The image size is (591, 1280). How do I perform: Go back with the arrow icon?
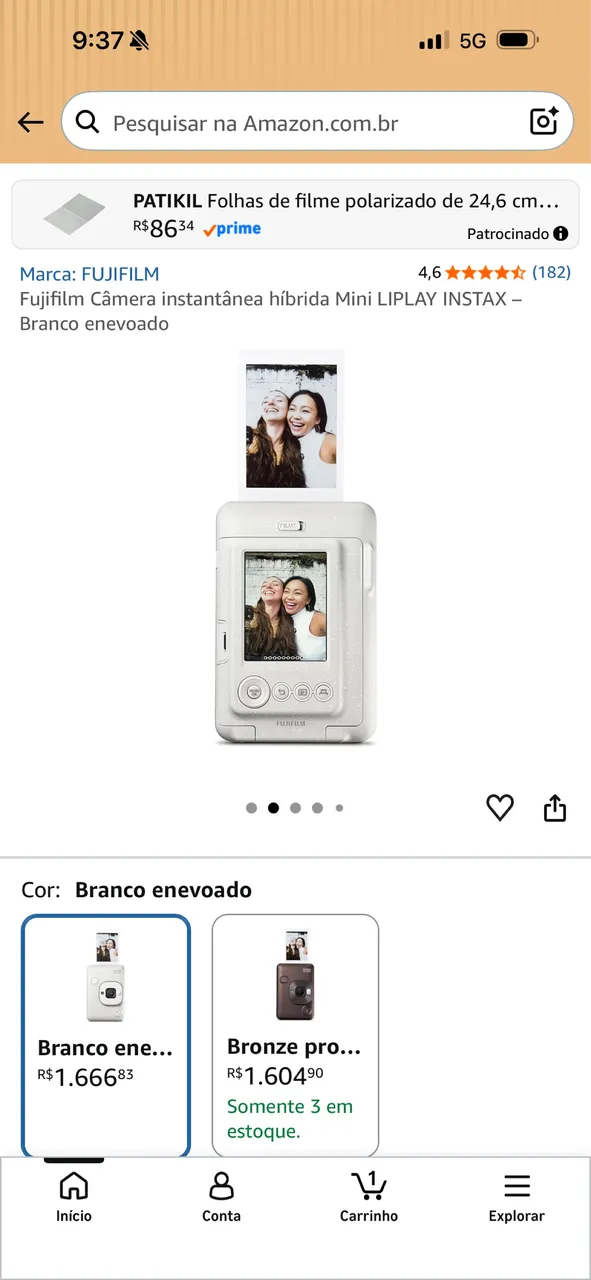coord(31,122)
